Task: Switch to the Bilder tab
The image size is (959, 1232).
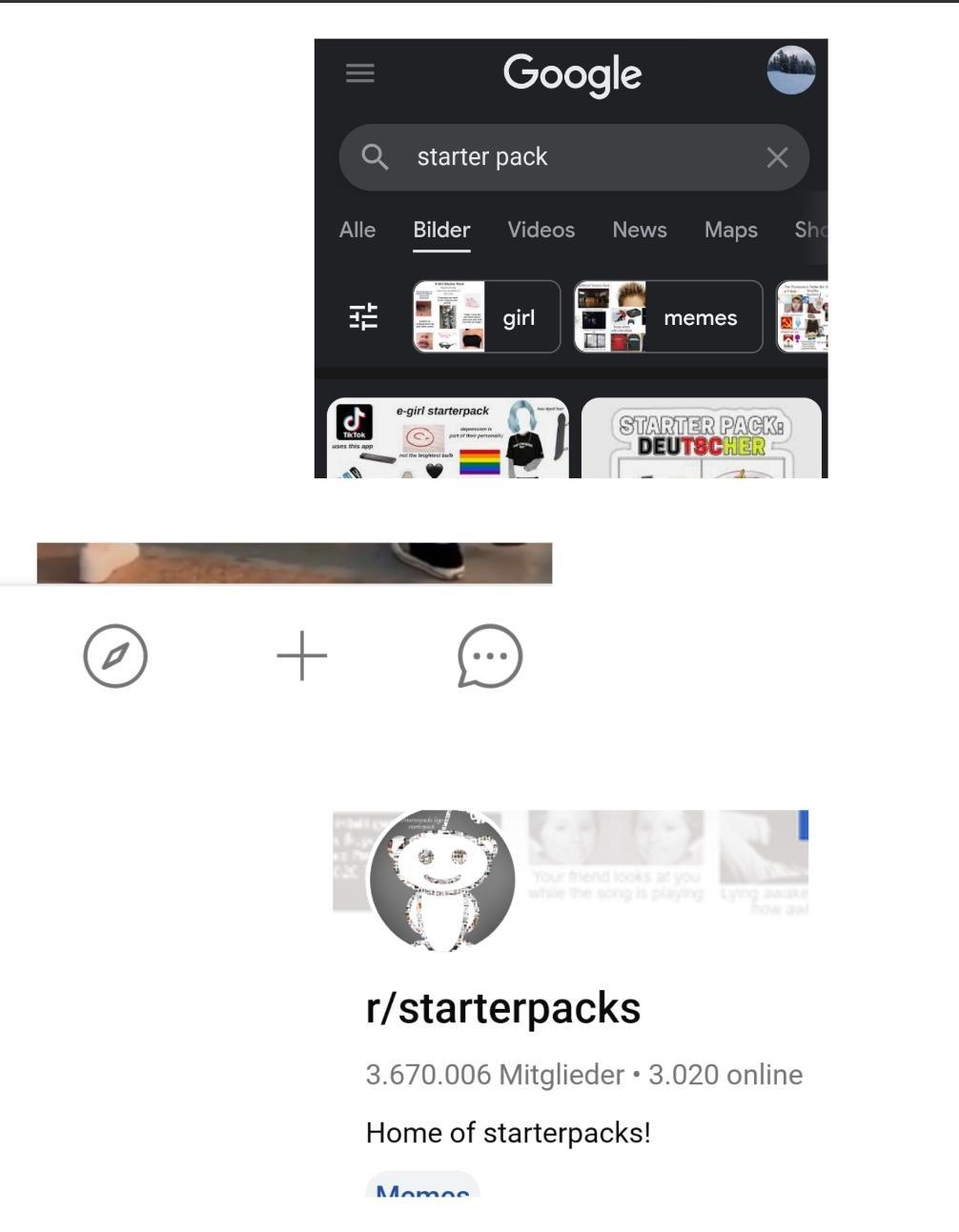Action: (x=440, y=230)
